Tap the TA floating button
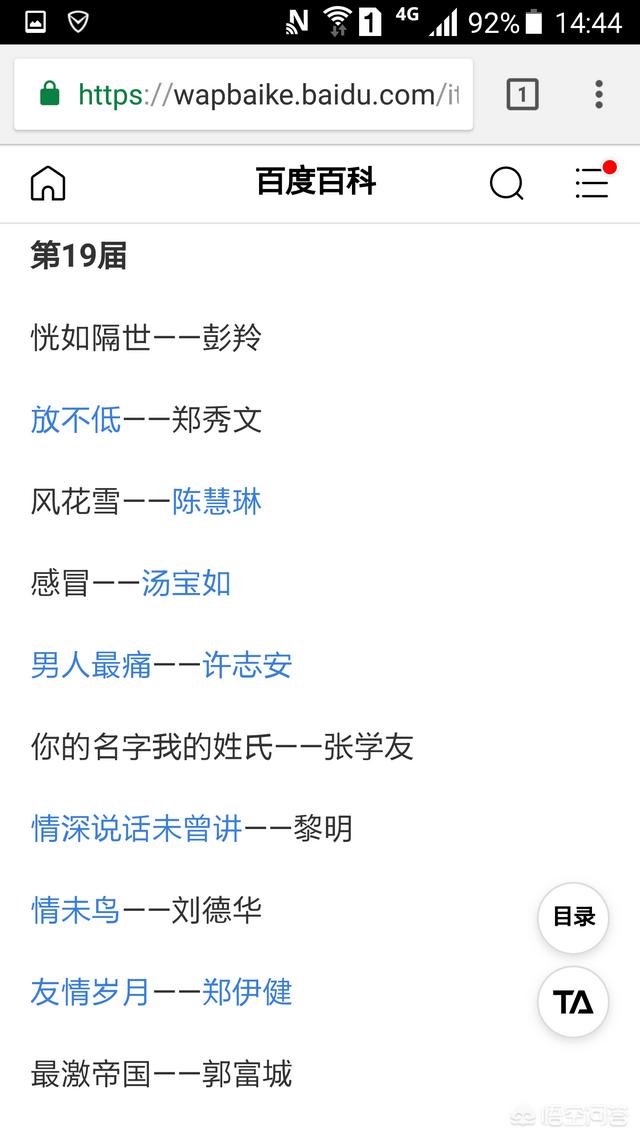Screen dimensions: 640x1138 (x=573, y=1002)
